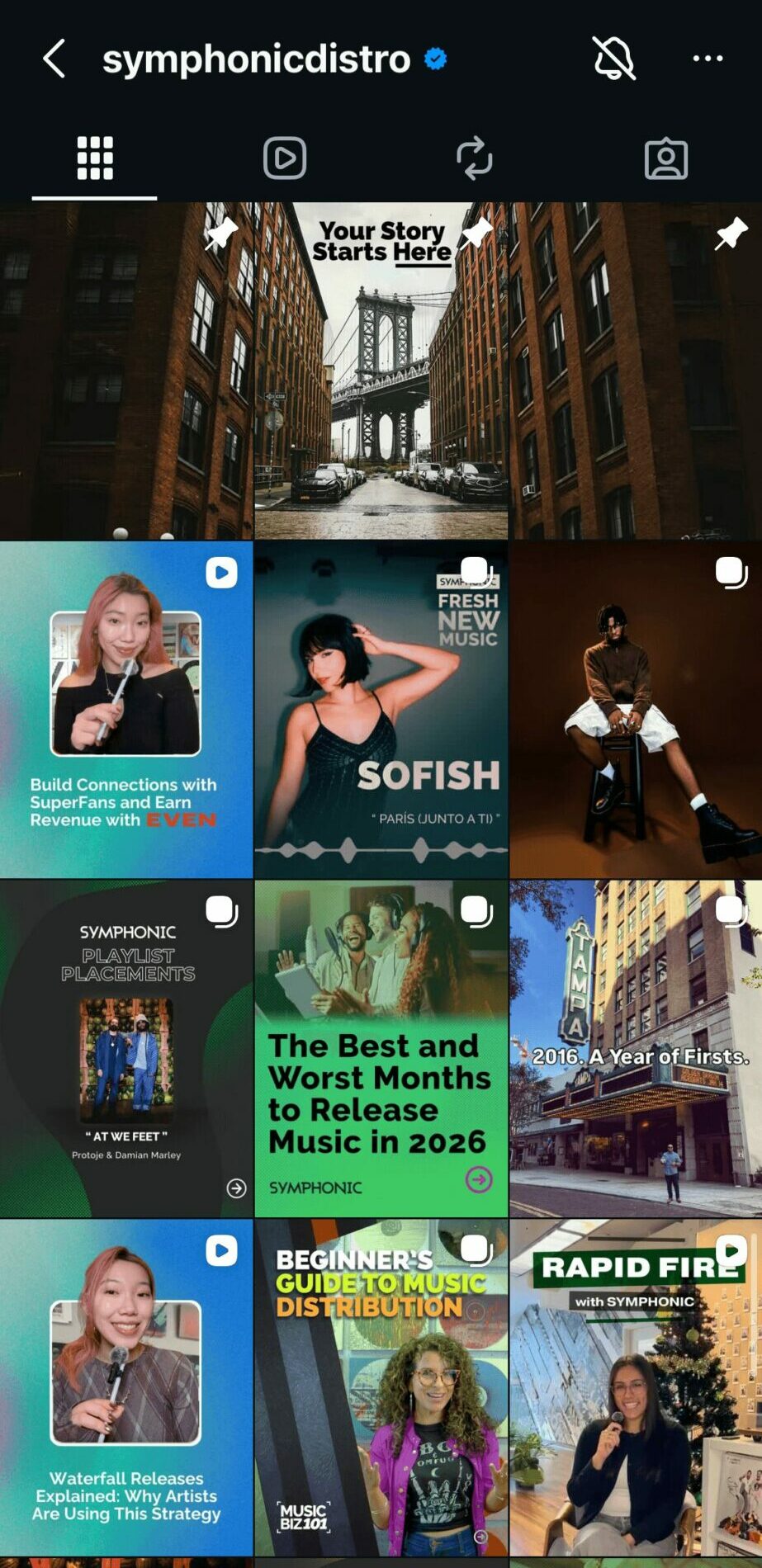The height and width of the screenshot is (1568, 762).
Task: Switch to the tagged photos tab
Action: click(x=665, y=158)
